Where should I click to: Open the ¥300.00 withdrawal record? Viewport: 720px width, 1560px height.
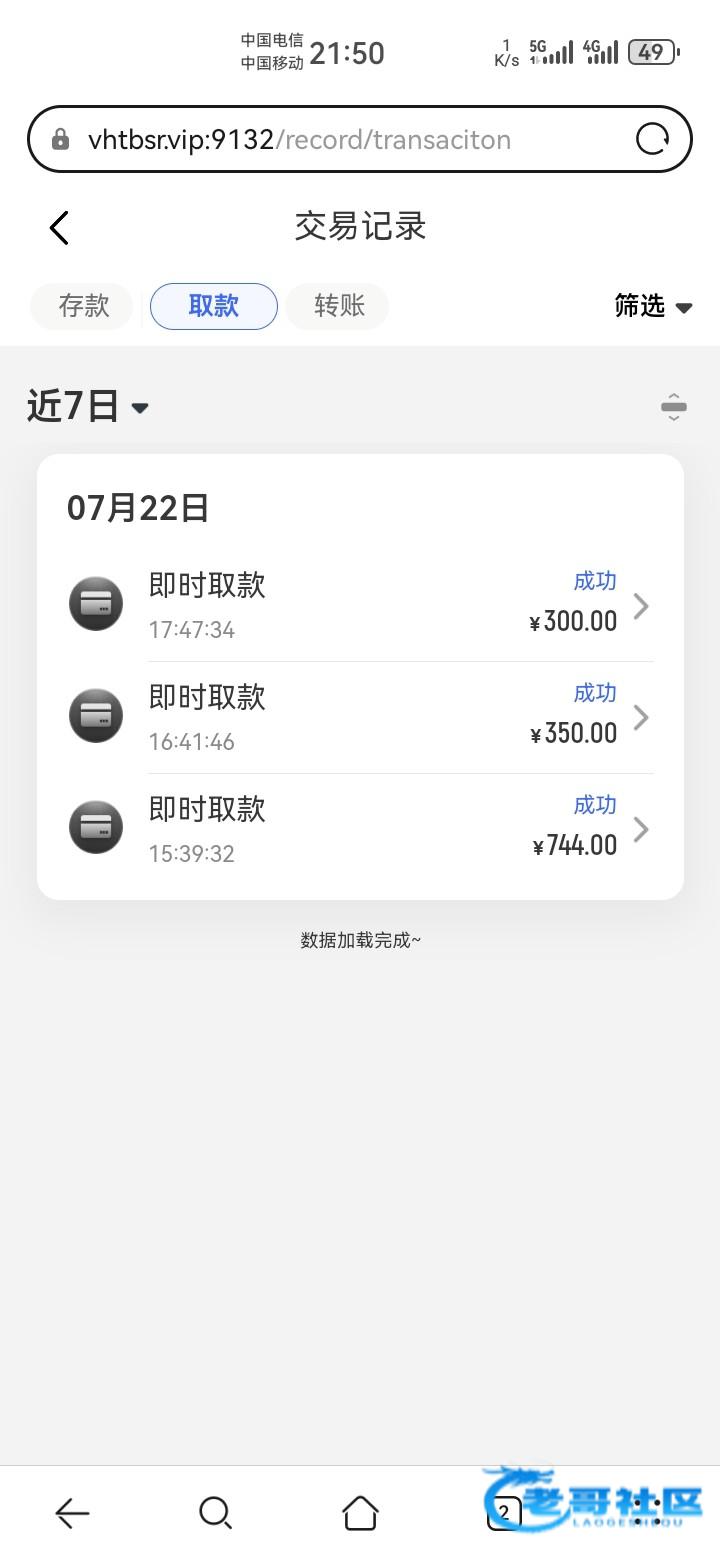click(360, 606)
